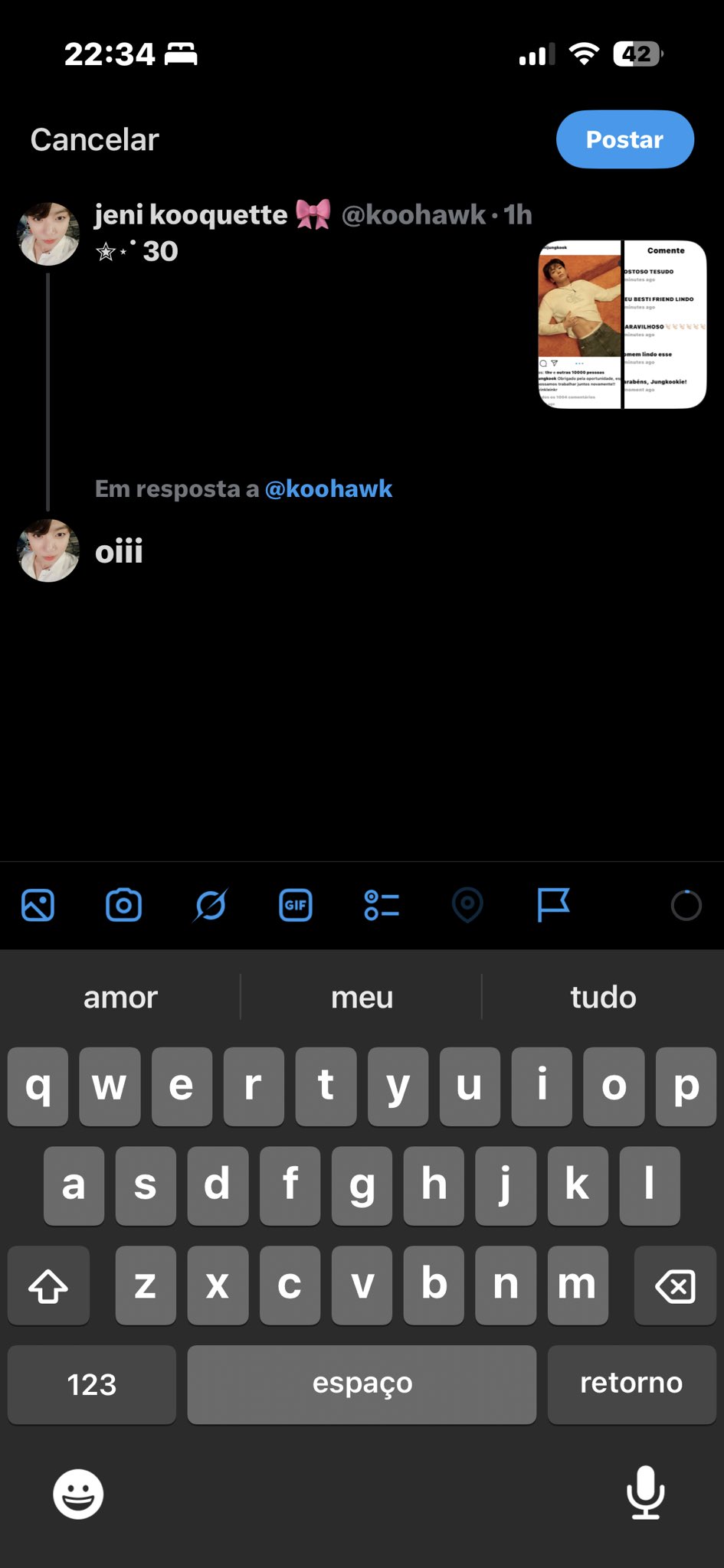Start voice dictation with the microphone
This screenshot has width=724, height=1568.
[x=646, y=1491]
